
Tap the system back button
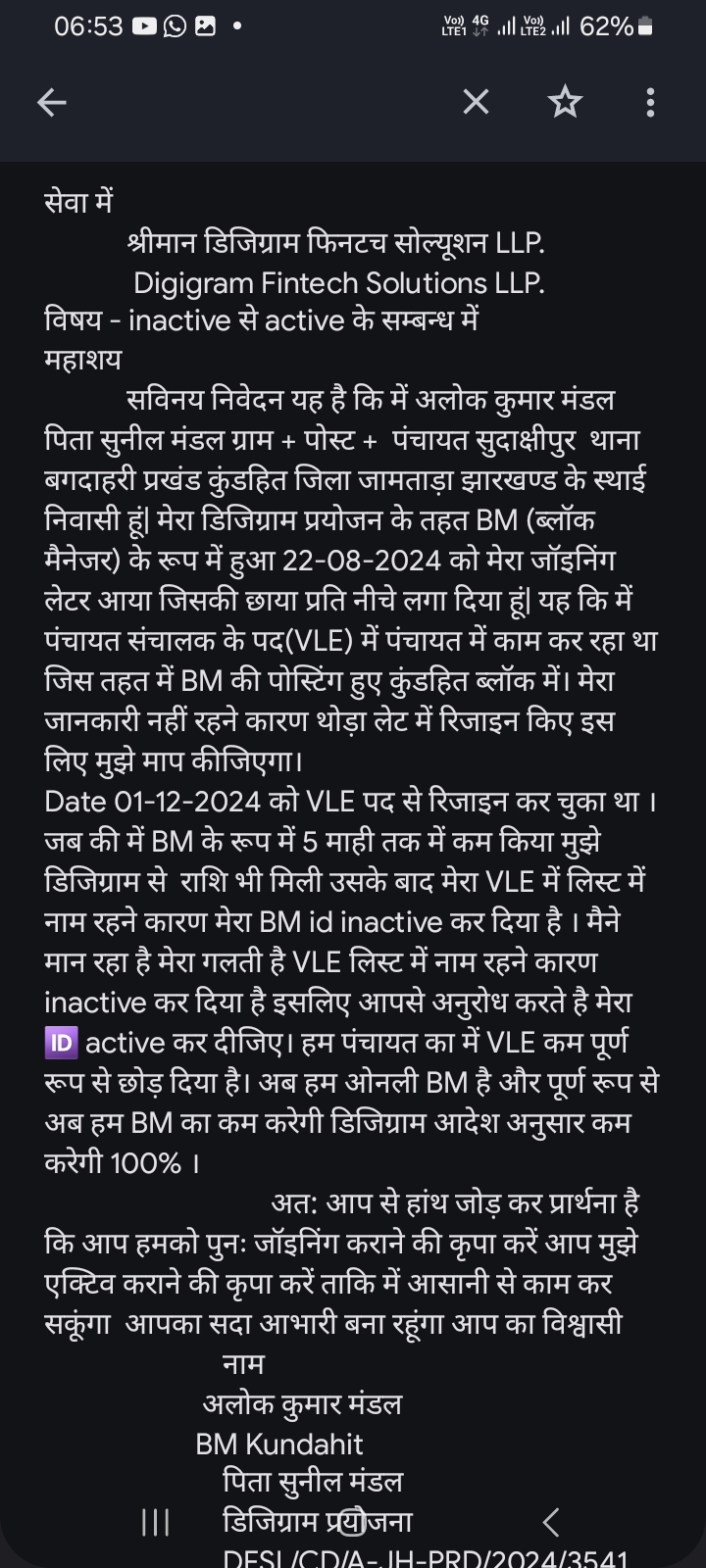point(551,1522)
